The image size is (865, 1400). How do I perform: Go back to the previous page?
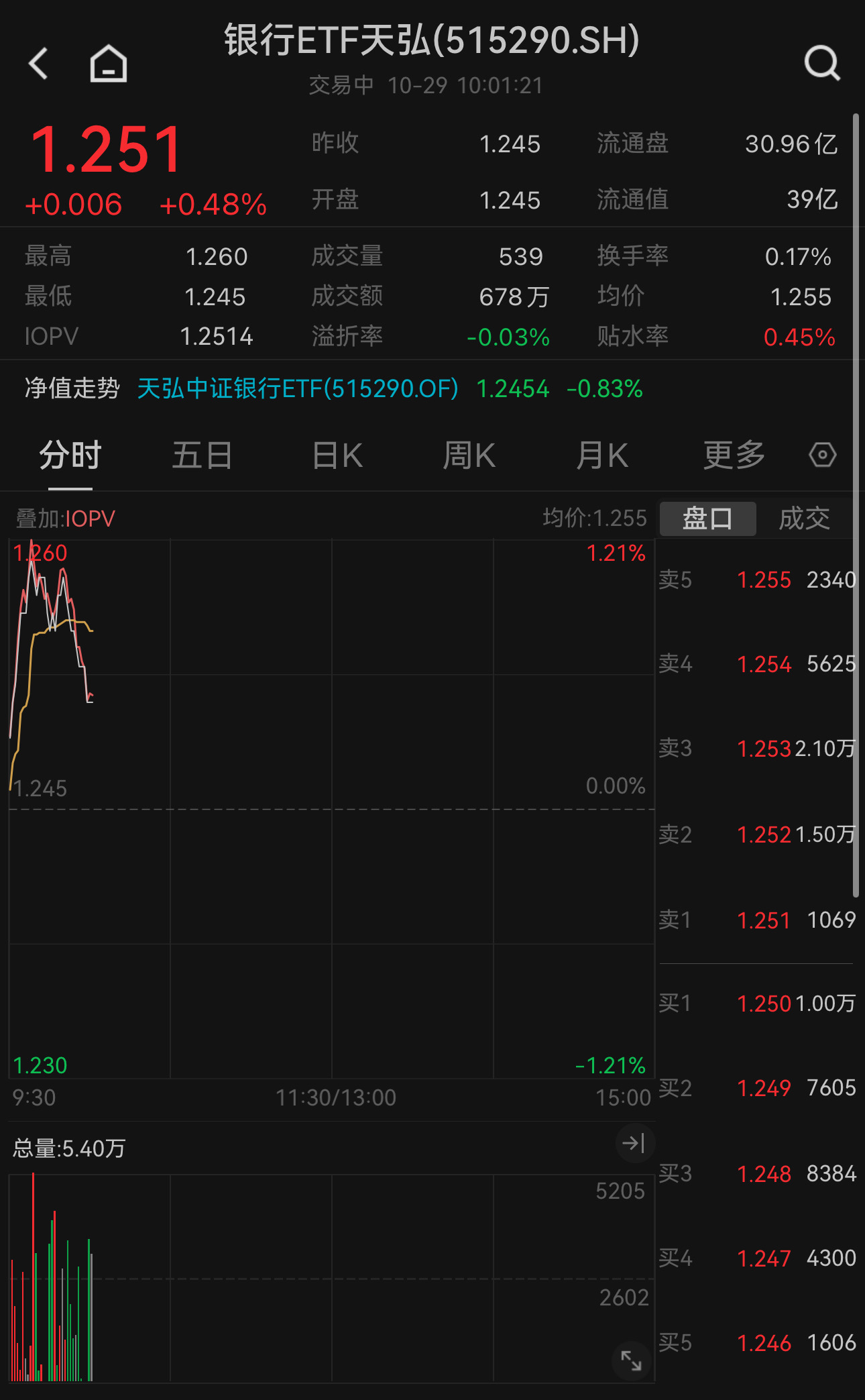point(39,64)
